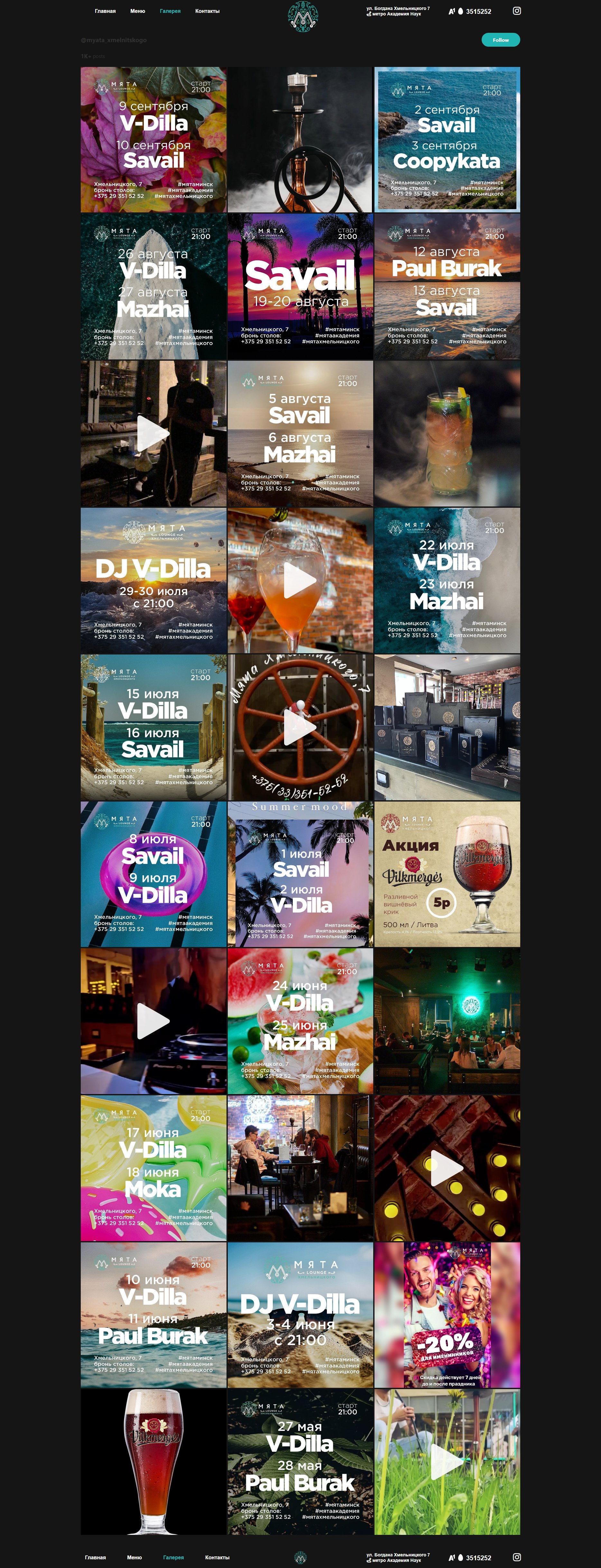The width and height of the screenshot is (601, 1568).
Task: Open the -20% birthday discount post
Action: point(447,1315)
